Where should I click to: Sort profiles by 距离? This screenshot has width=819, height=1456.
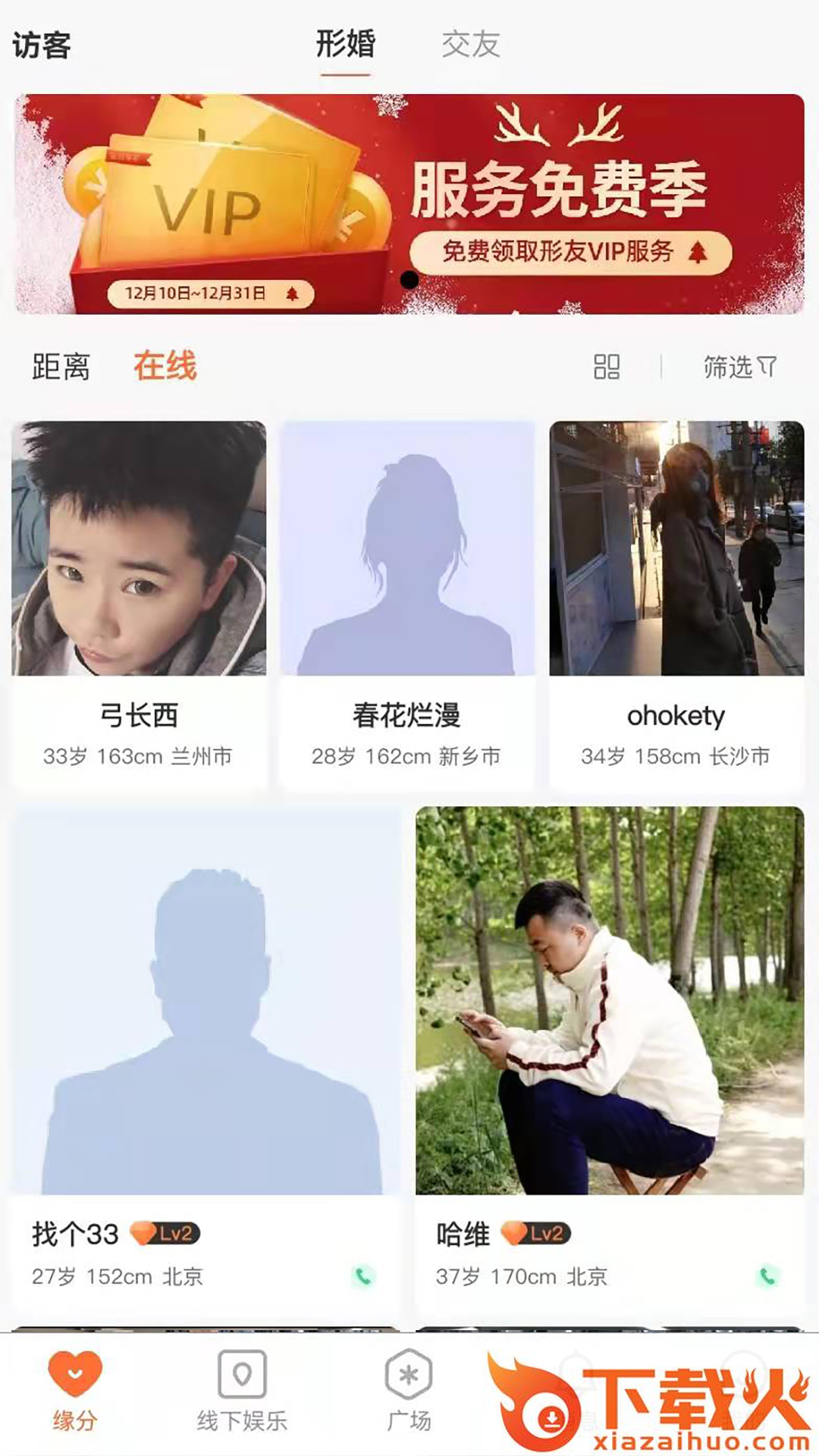pos(61,367)
